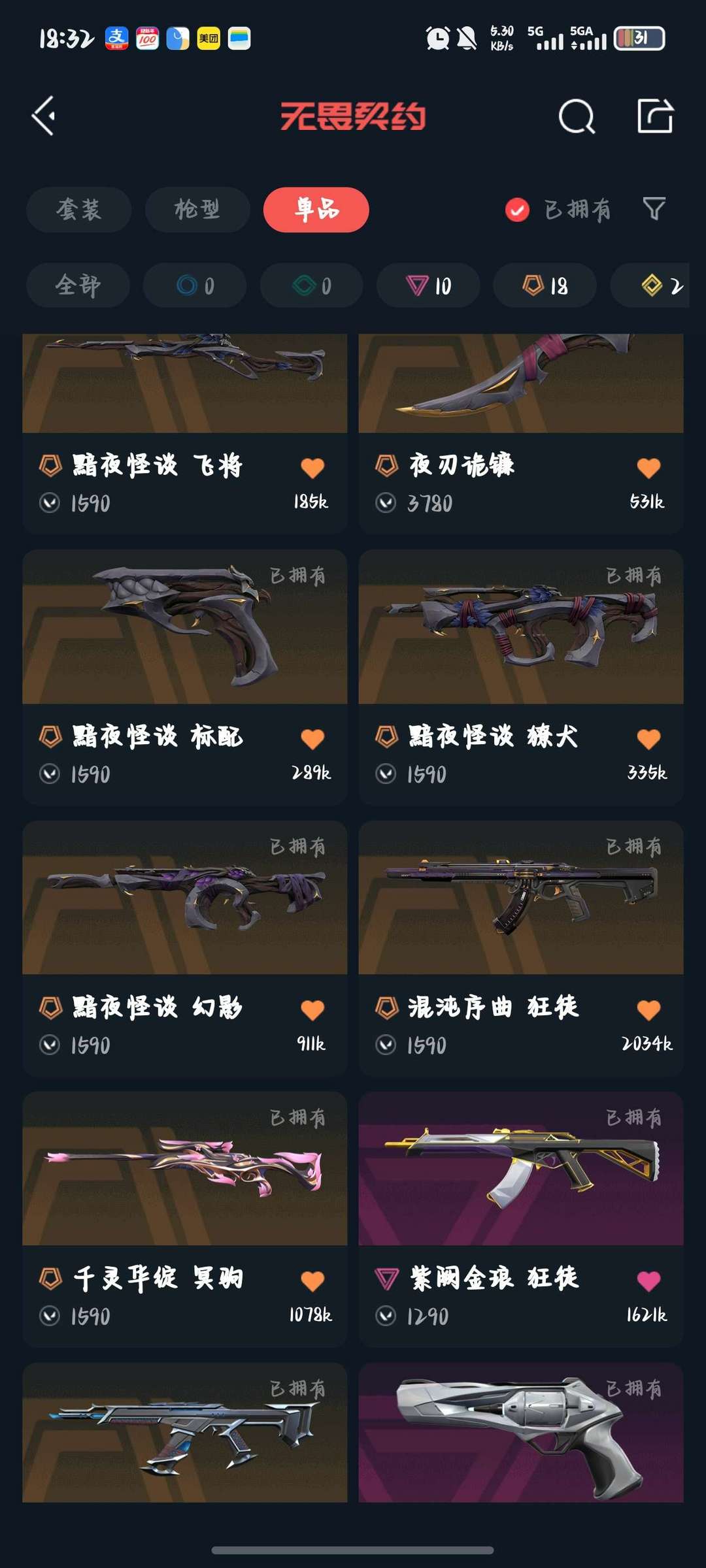Open the funnel filter icon
The image size is (706, 1568).
(x=654, y=209)
